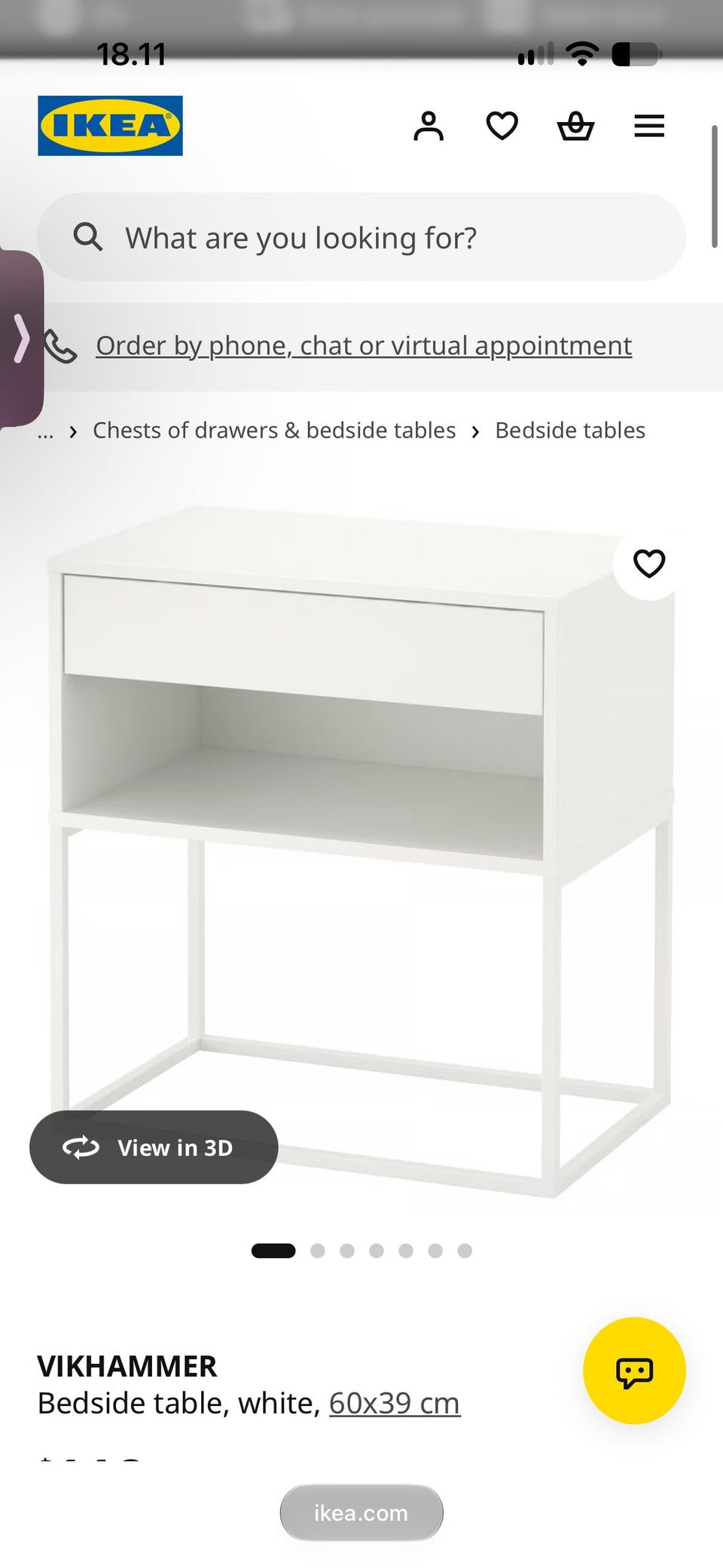Viewport: 723px width, 1568px height.
Task: Open 'Order by phone, chat or virtual appointment' link
Action: point(364,346)
